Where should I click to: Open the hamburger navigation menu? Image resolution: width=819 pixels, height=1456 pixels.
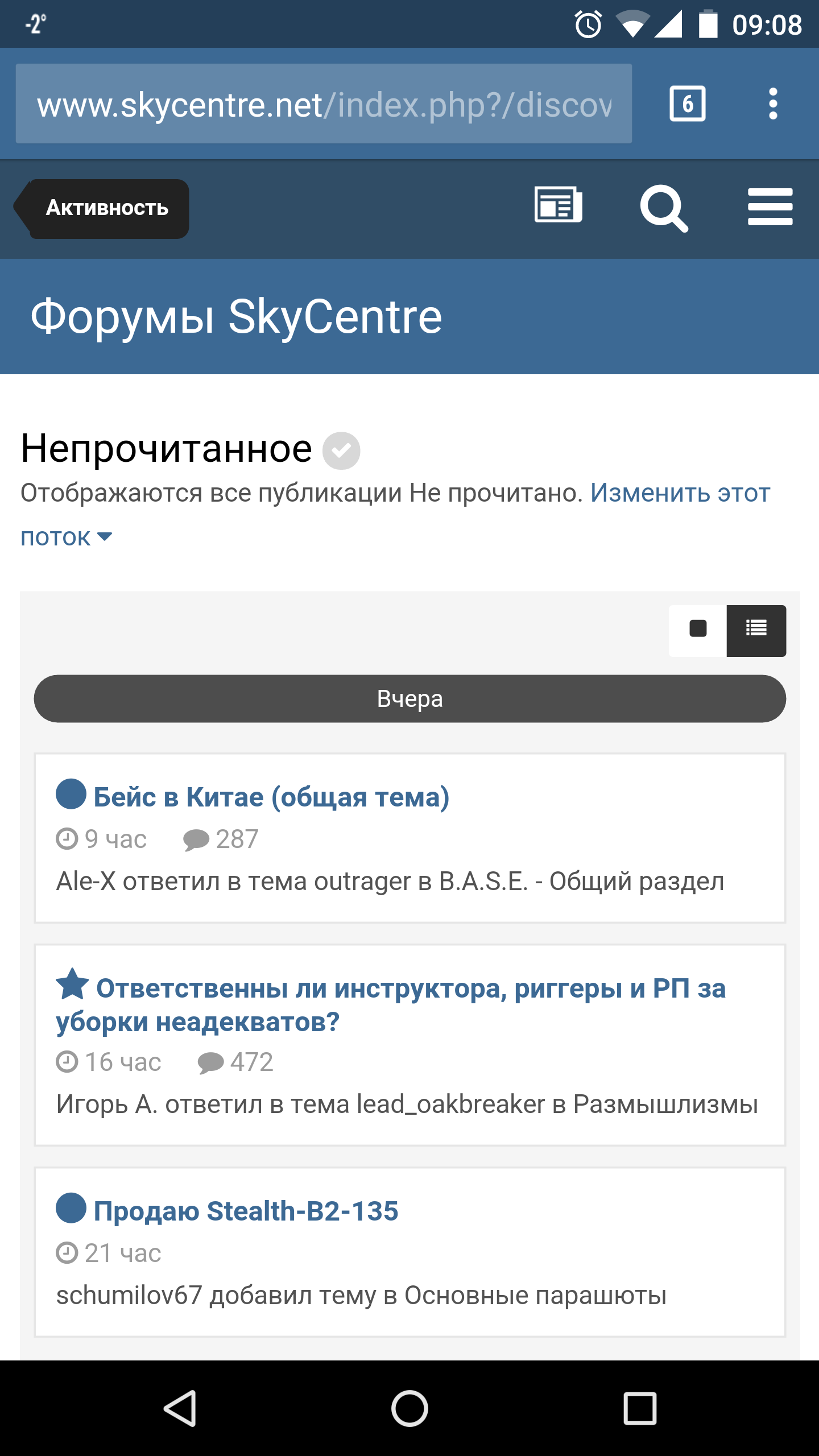point(770,207)
